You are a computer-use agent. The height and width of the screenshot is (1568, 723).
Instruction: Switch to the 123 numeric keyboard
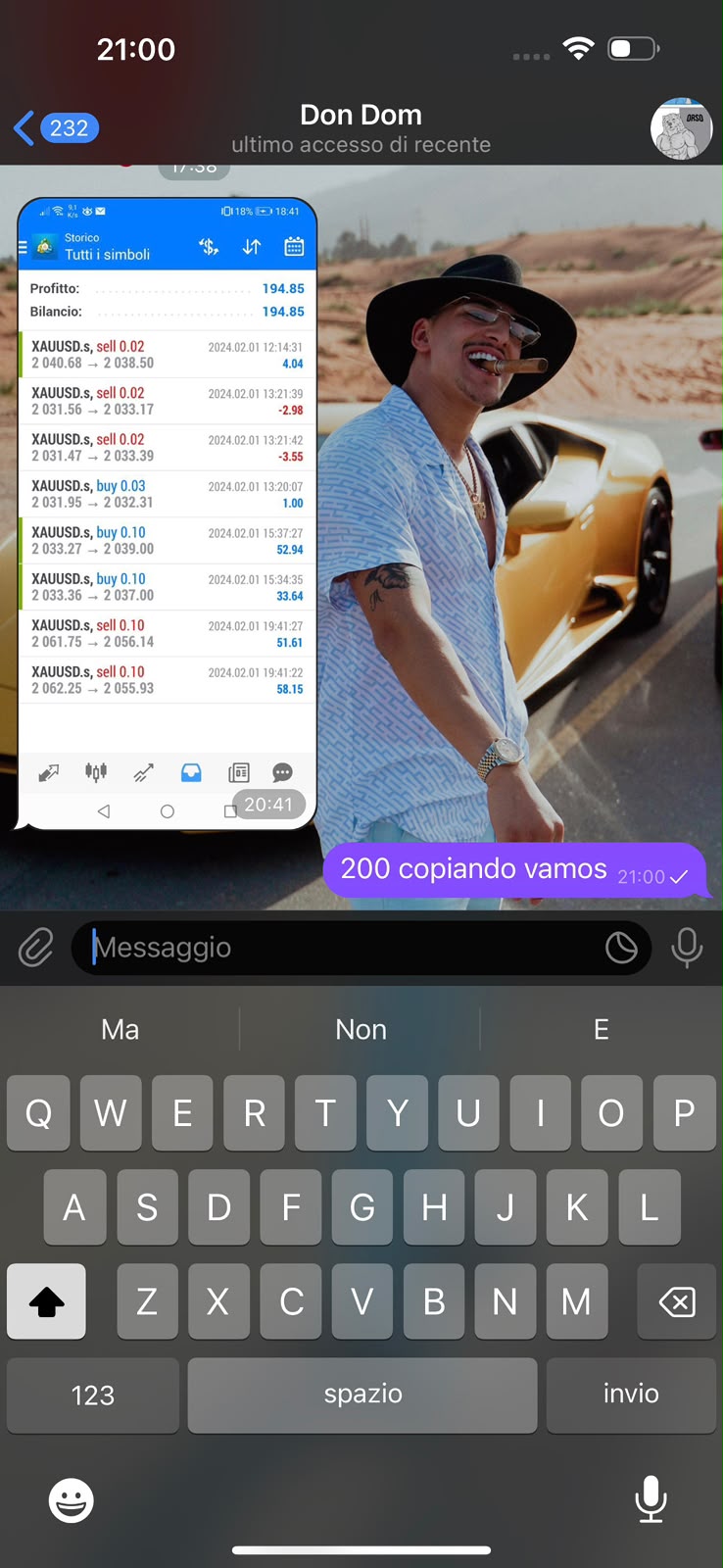point(93,1395)
